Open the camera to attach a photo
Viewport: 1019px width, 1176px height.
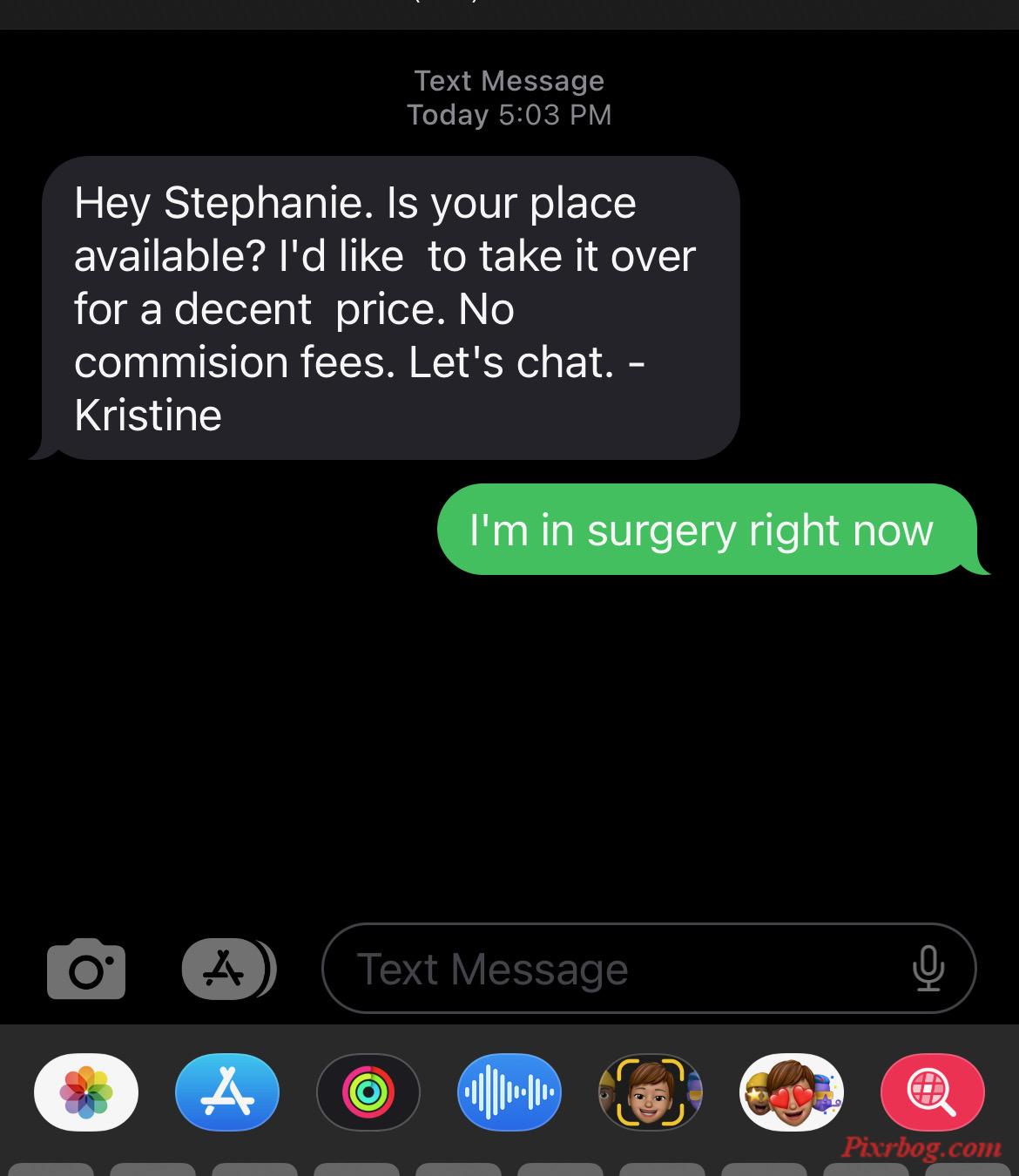pos(85,969)
